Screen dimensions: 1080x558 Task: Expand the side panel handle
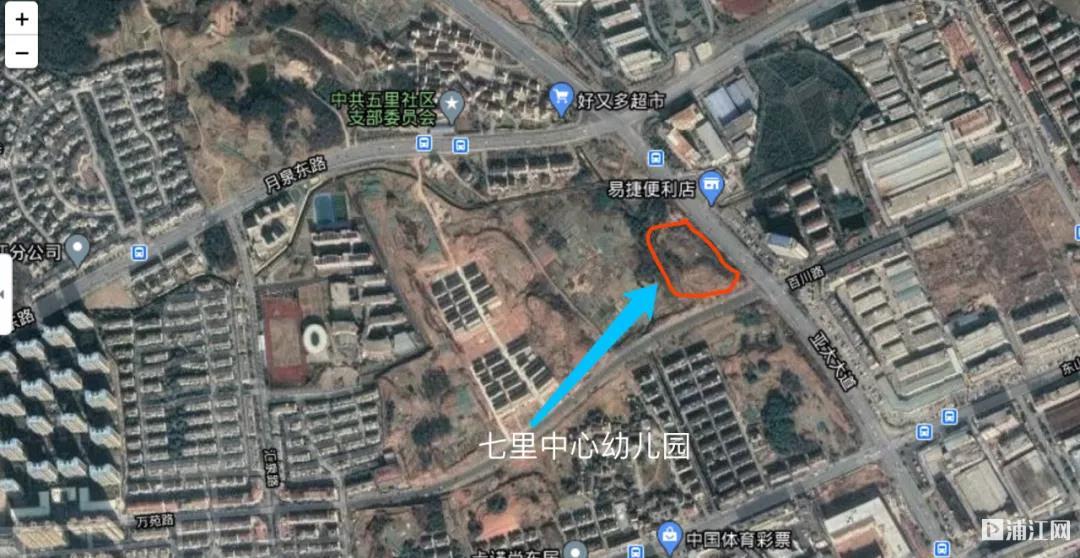[x=5, y=293]
